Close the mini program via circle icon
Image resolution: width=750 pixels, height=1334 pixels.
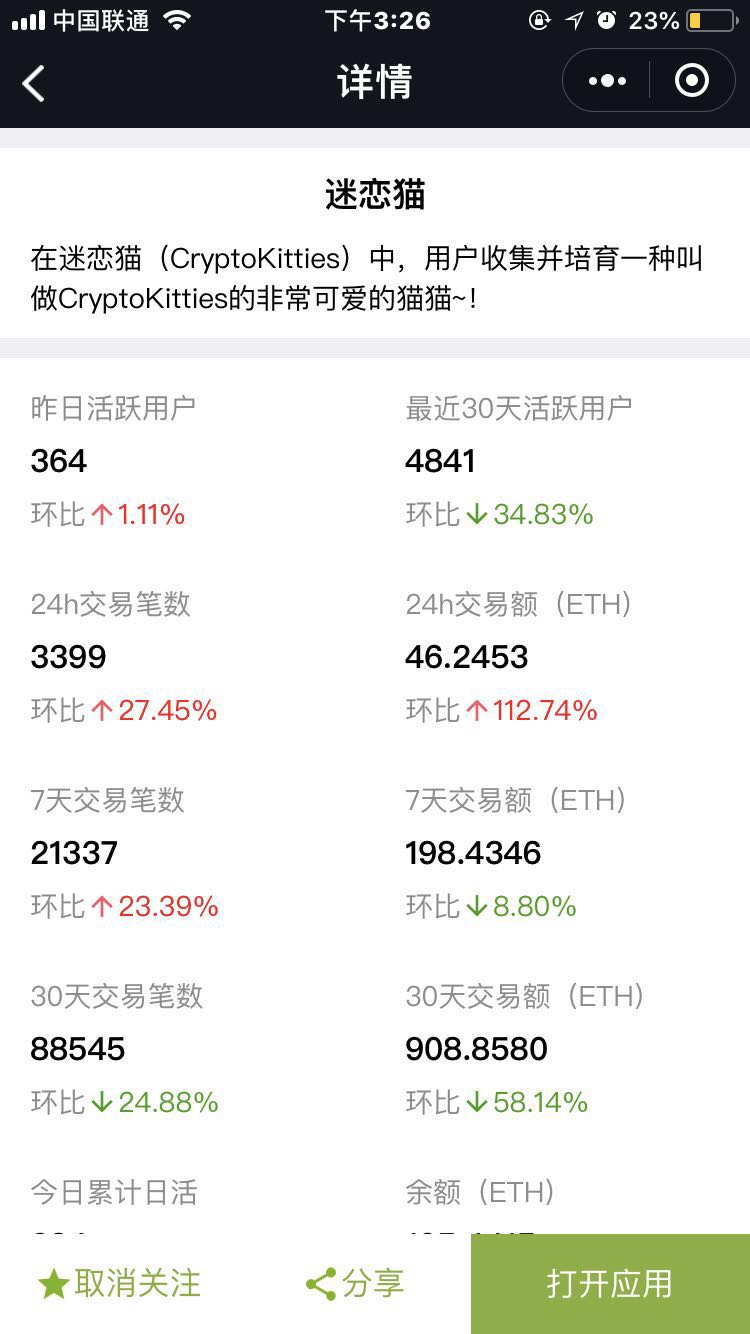692,81
